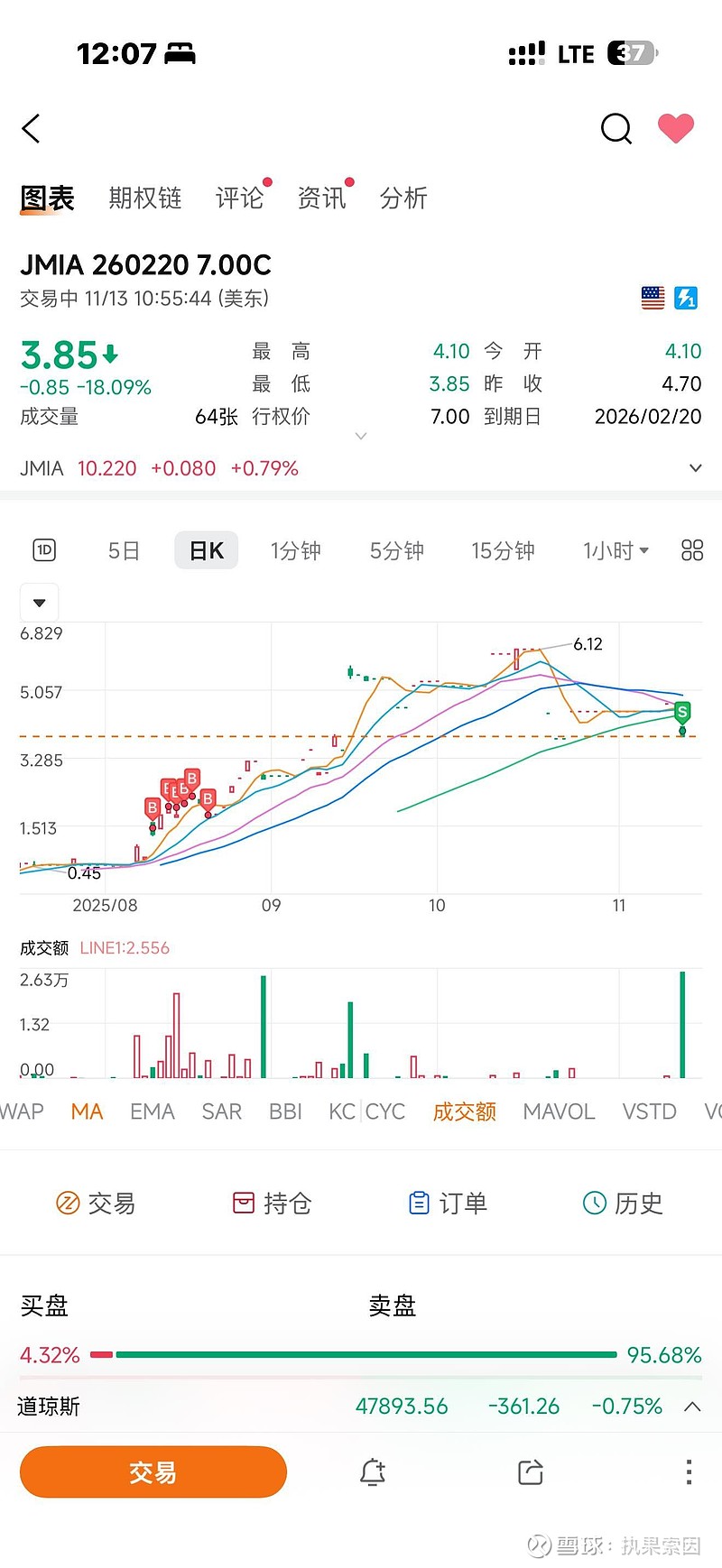Set a price alert with the bell
This screenshot has width=722, height=1568.
372,1471
